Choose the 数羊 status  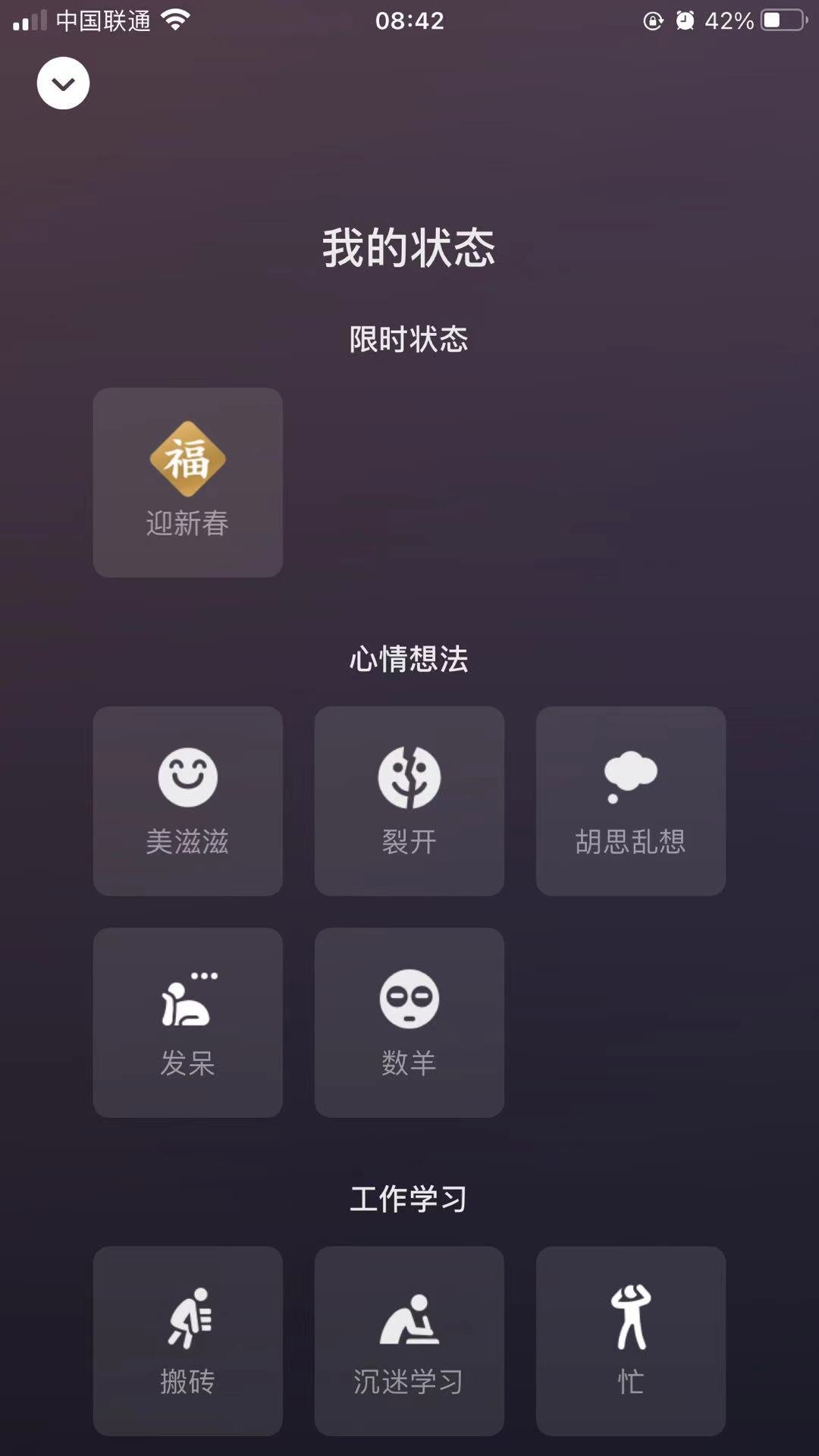409,1022
